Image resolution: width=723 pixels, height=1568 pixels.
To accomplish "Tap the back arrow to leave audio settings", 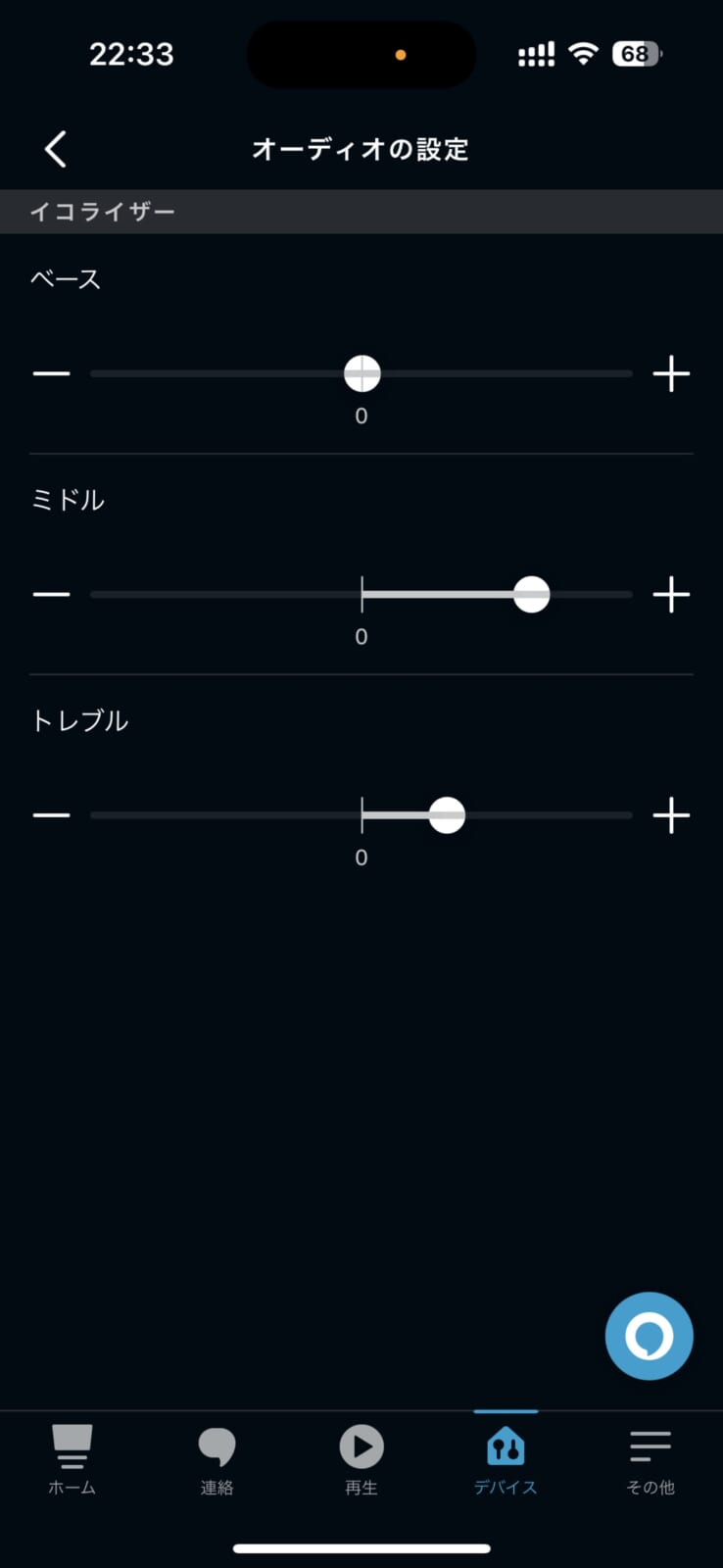I will [x=54, y=149].
